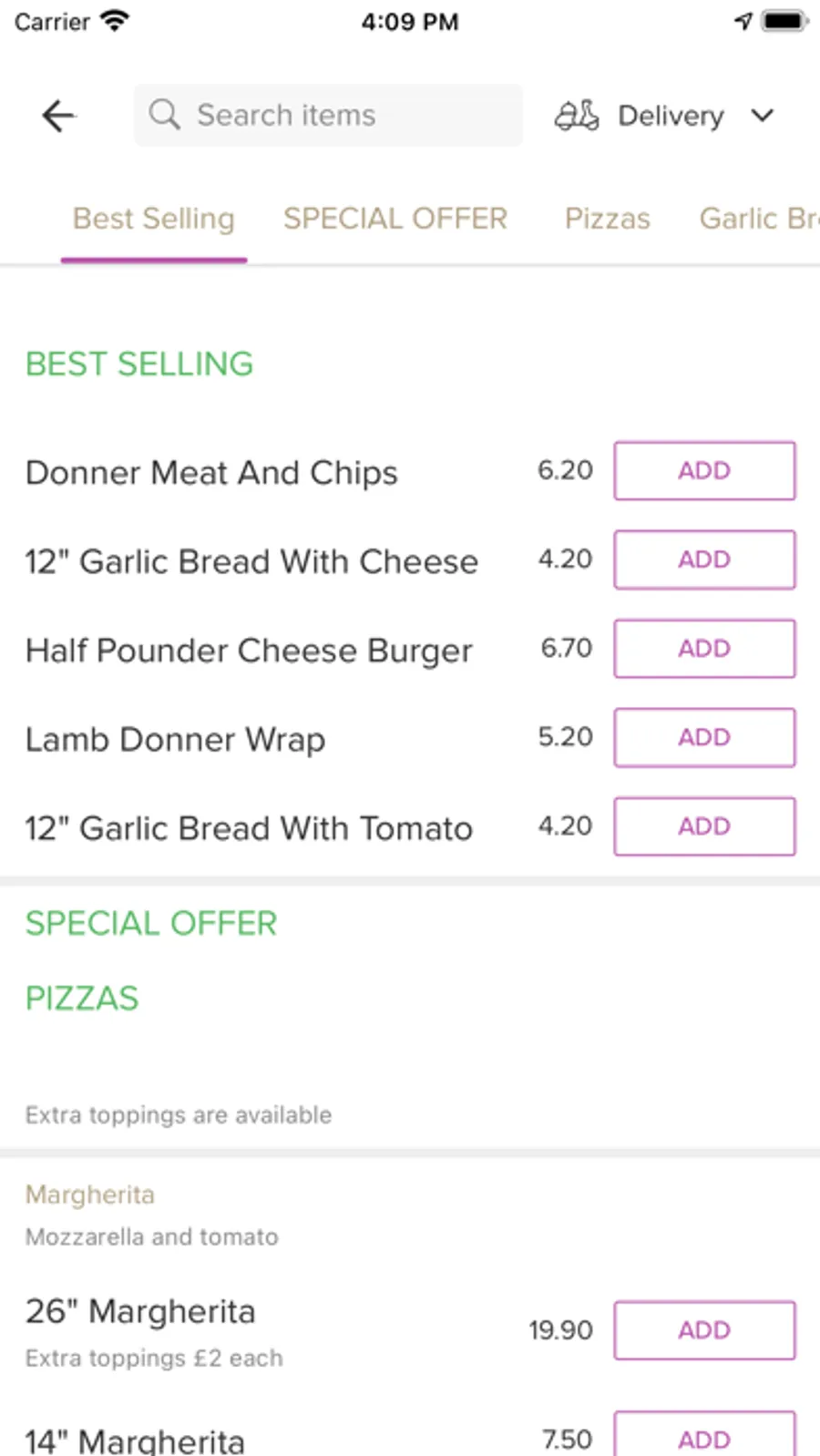
Task: Select the Garlic Bread tab
Action: (758, 219)
